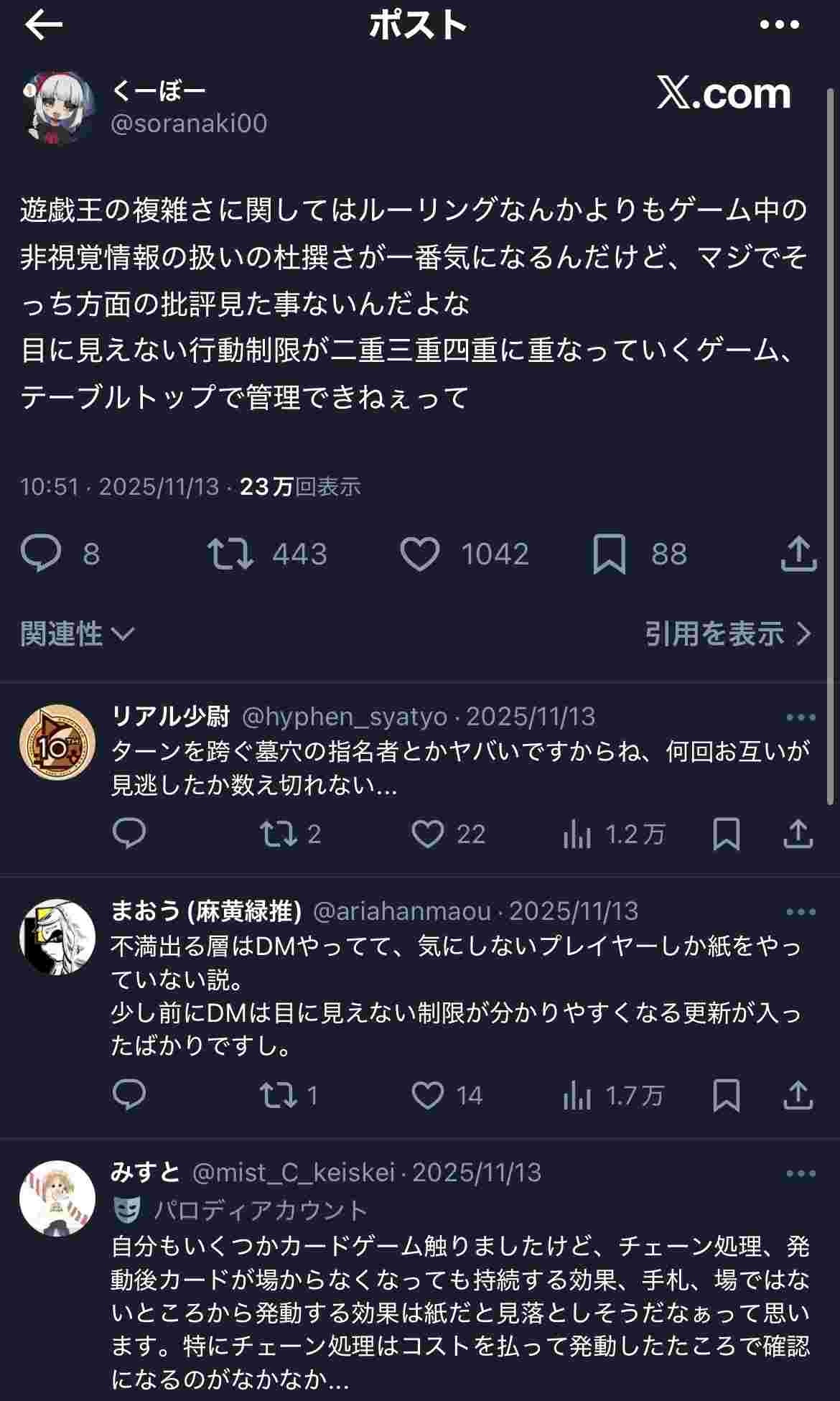Expand the 関連性 sort dropdown

[x=77, y=633]
